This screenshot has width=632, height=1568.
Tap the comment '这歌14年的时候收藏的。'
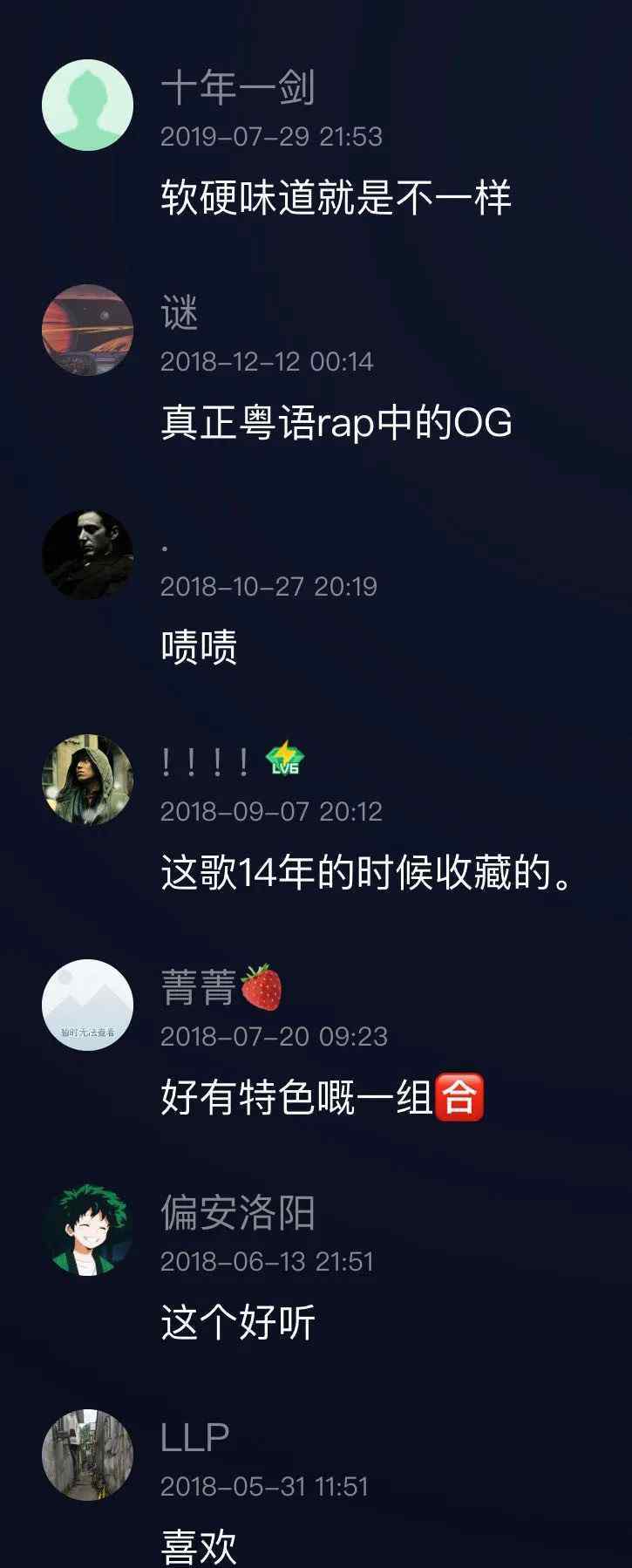click(366, 873)
